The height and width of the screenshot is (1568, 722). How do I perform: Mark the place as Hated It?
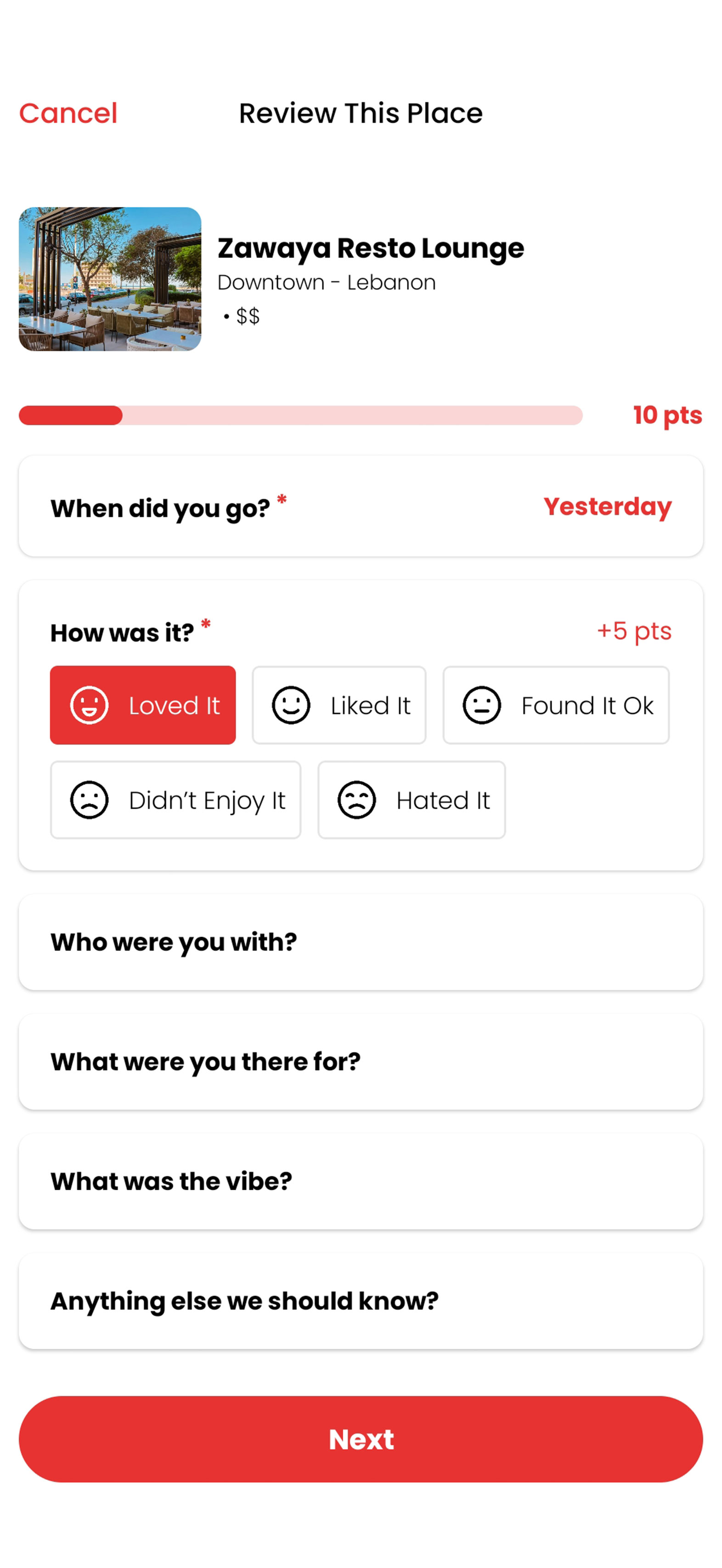tap(411, 800)
